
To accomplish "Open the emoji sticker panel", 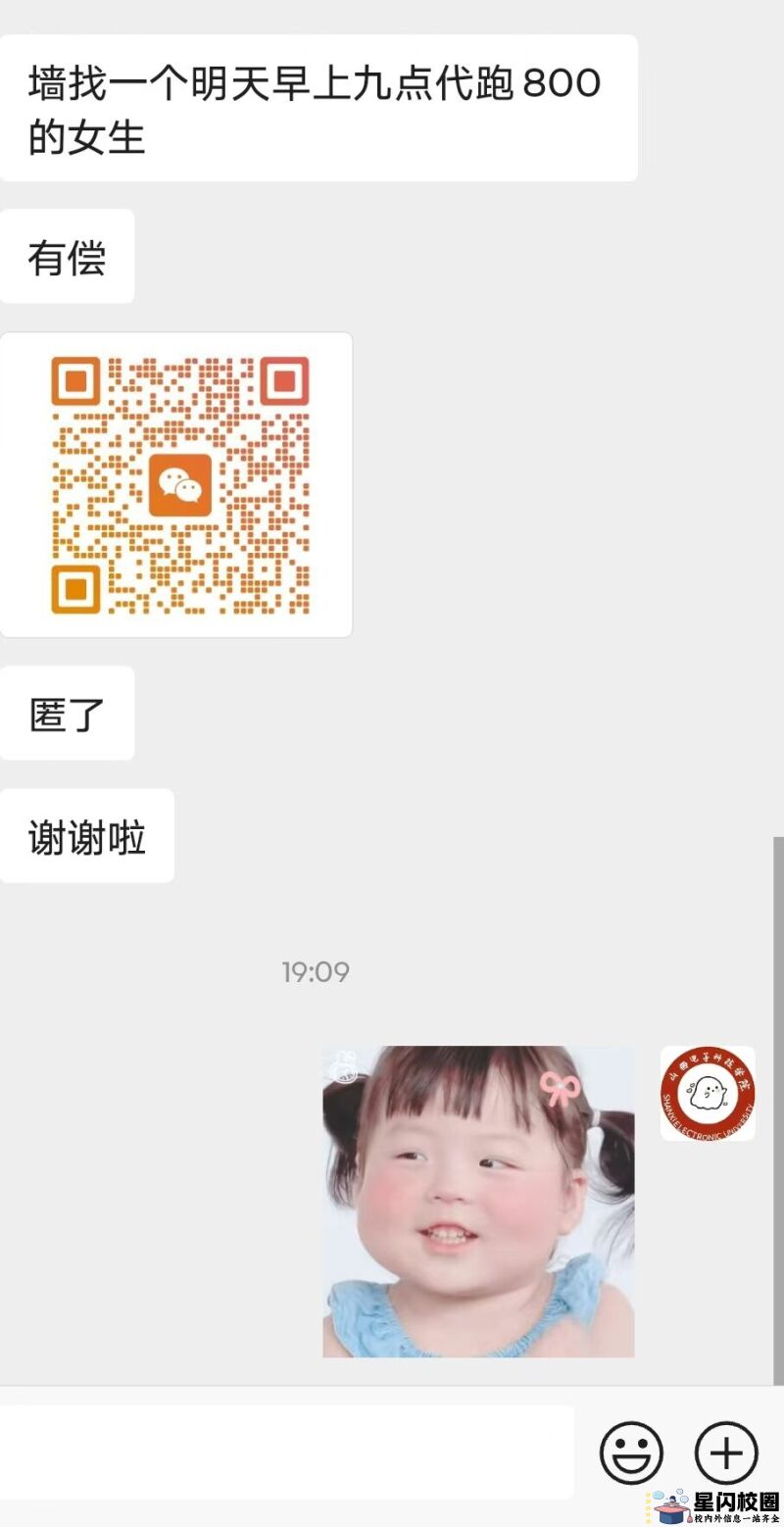I will [x=631, y=1453].
